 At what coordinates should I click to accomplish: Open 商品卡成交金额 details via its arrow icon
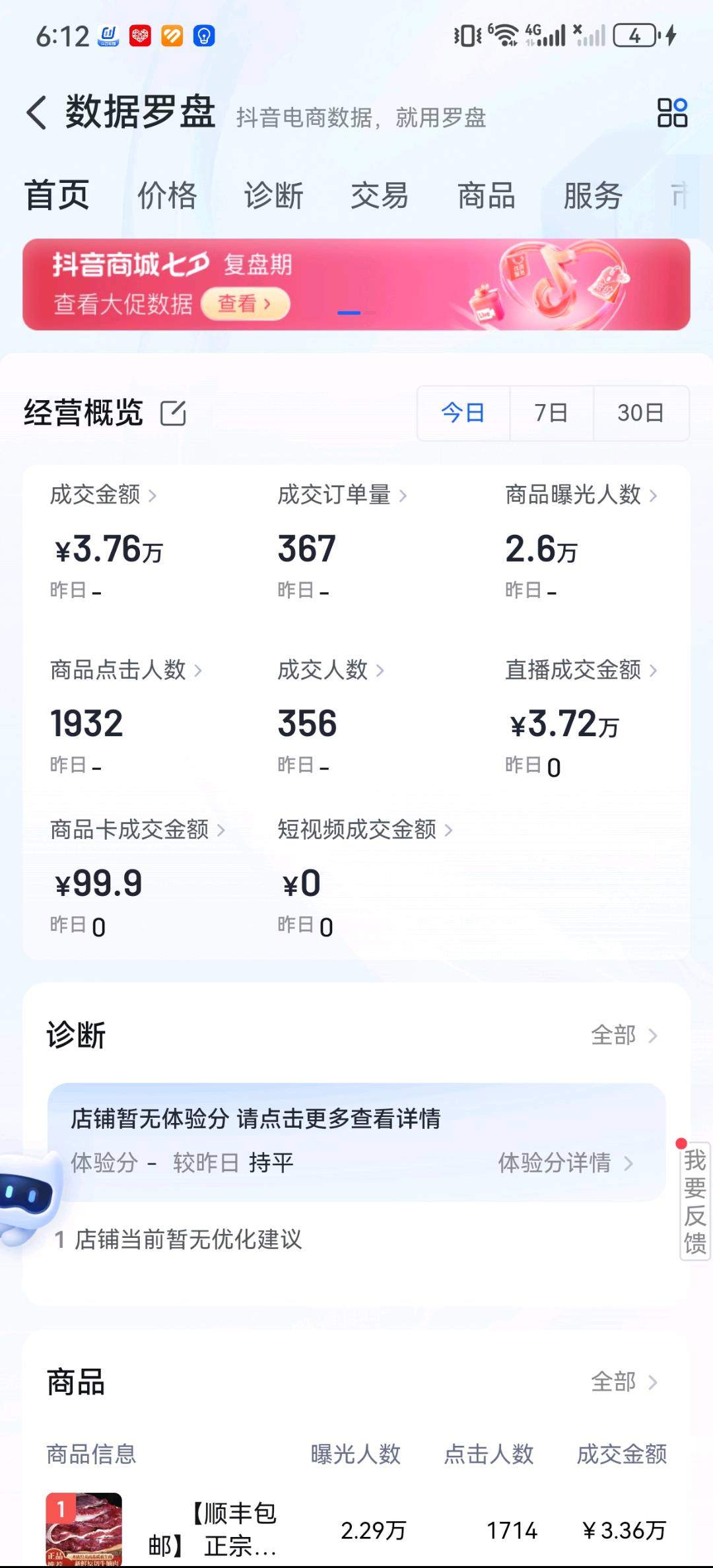(x=221, y=831)
